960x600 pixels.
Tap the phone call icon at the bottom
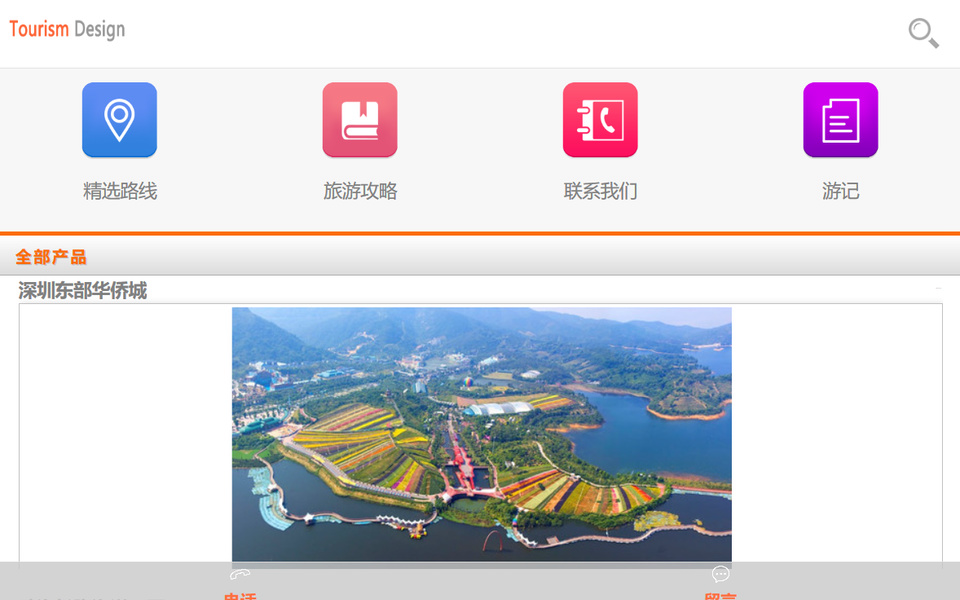click(x=240, y=576)
